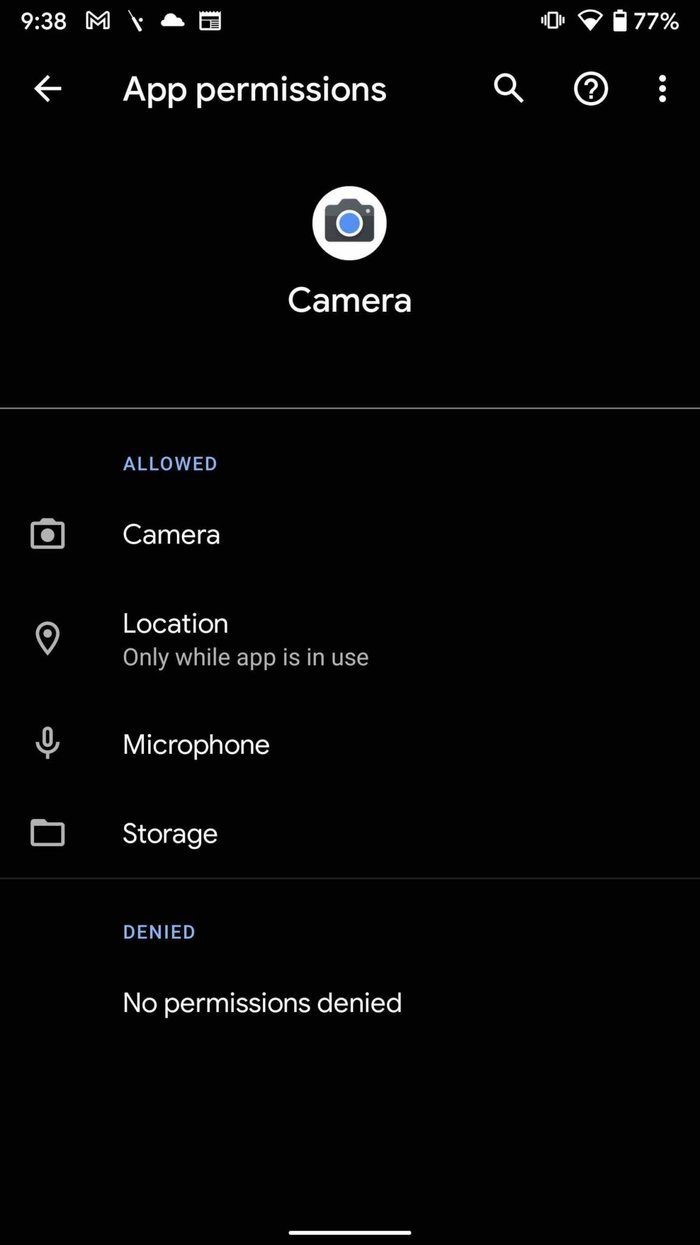This screenshot has height=1245, width=700.
Task: Open the search icon
Action: 508,89
